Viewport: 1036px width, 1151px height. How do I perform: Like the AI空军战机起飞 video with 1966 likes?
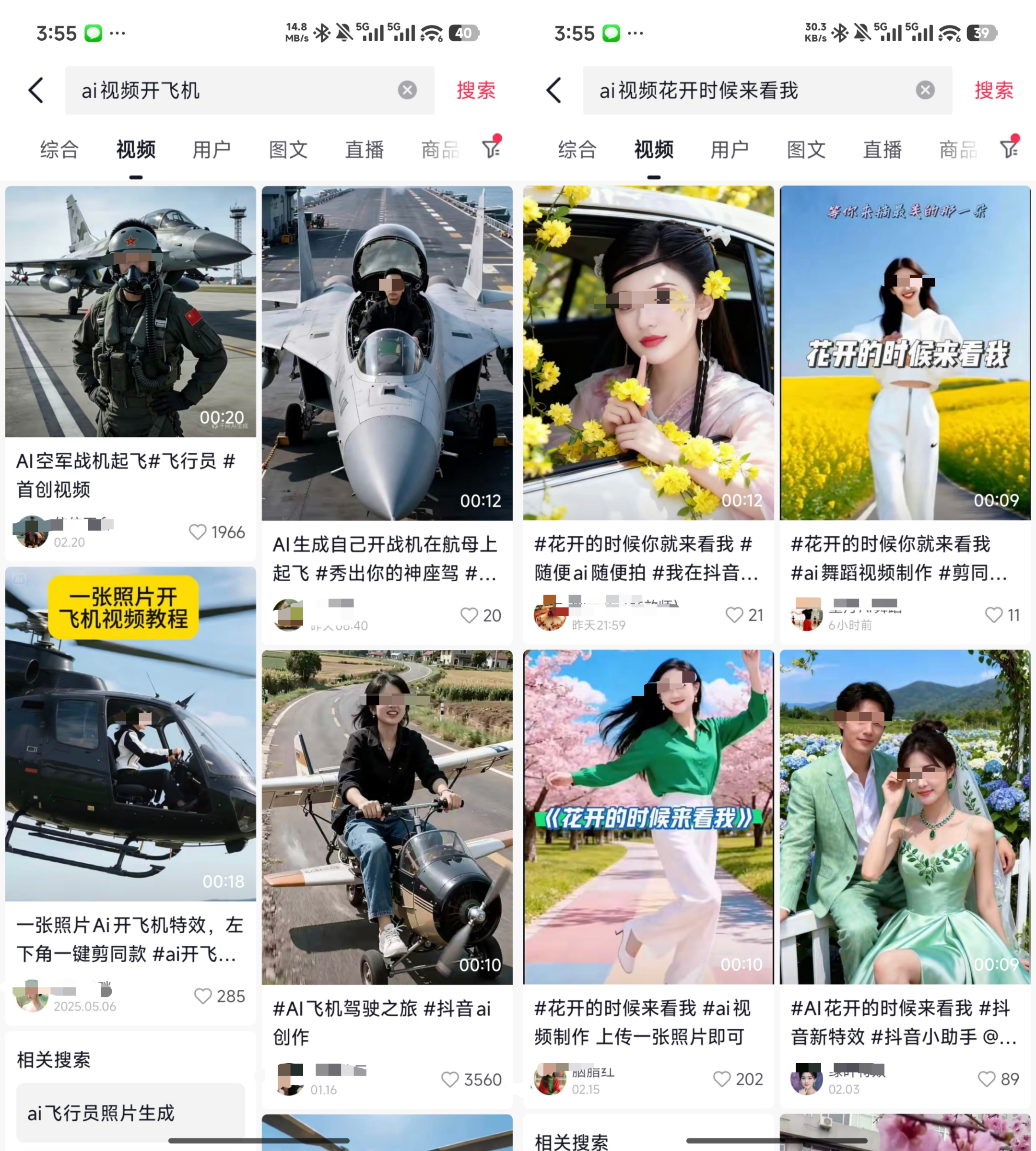198,532
